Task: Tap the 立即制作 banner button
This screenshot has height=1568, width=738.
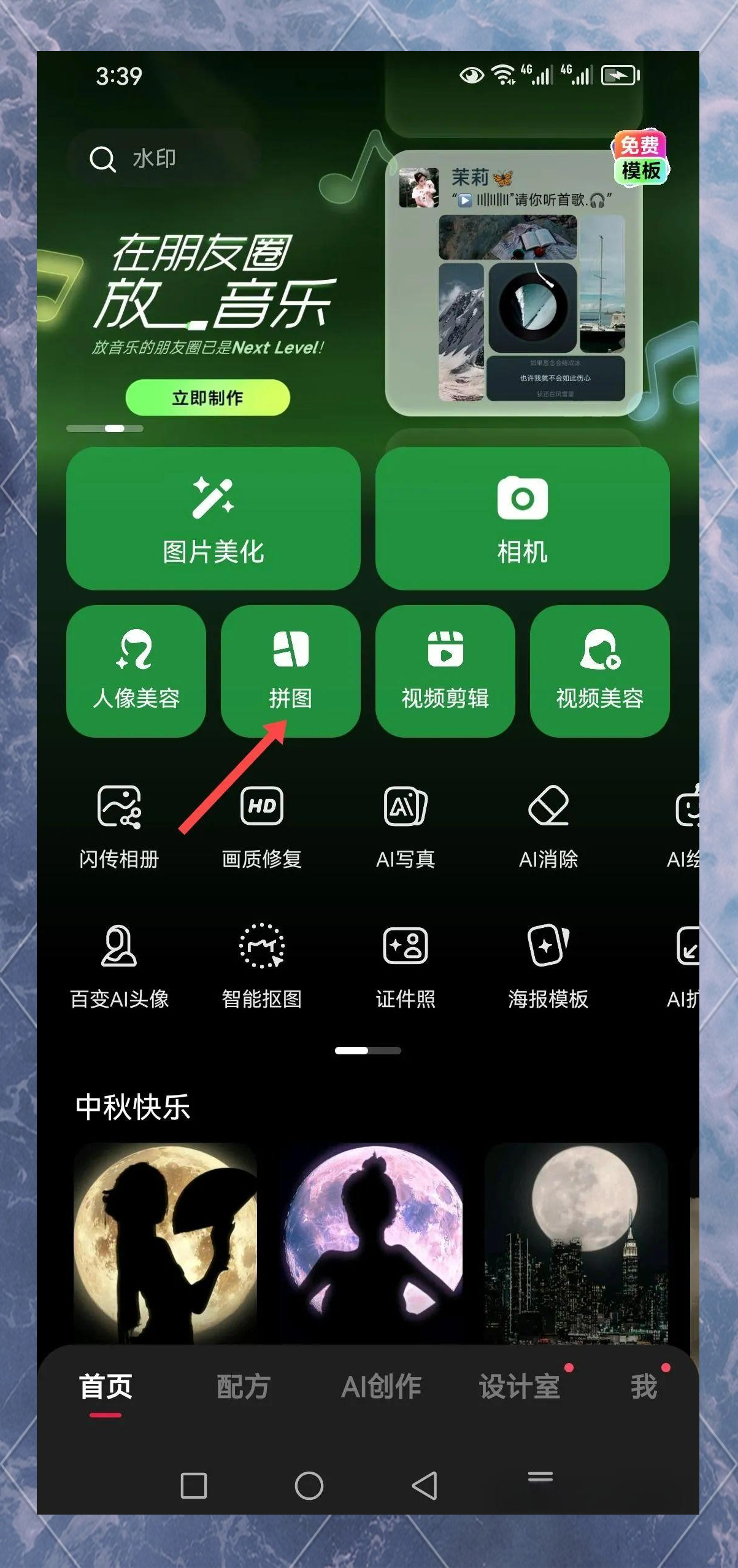Action: pyautogui.click(x=207, y=398)
